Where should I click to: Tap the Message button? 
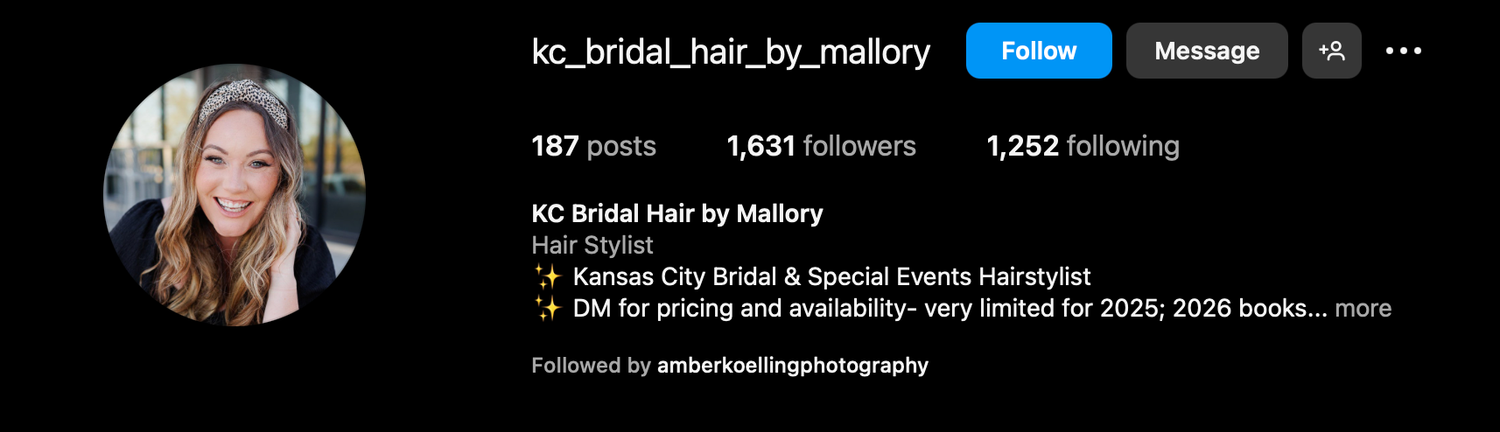pos(1206,51)
